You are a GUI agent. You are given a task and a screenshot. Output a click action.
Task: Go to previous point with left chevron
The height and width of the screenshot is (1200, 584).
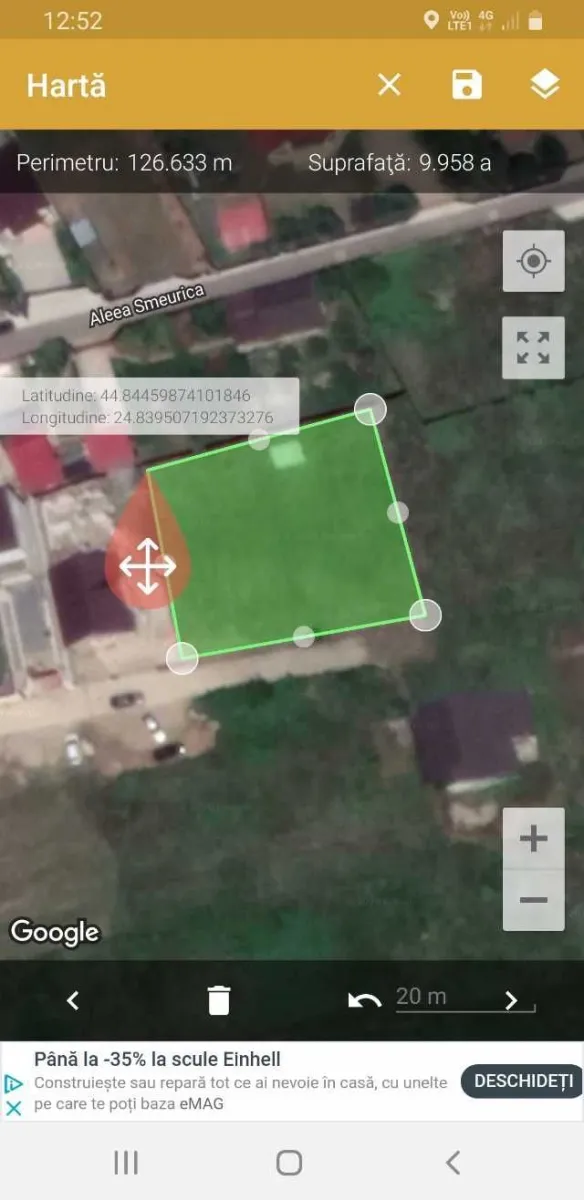pyautogui.click(x=73, y=1000)
